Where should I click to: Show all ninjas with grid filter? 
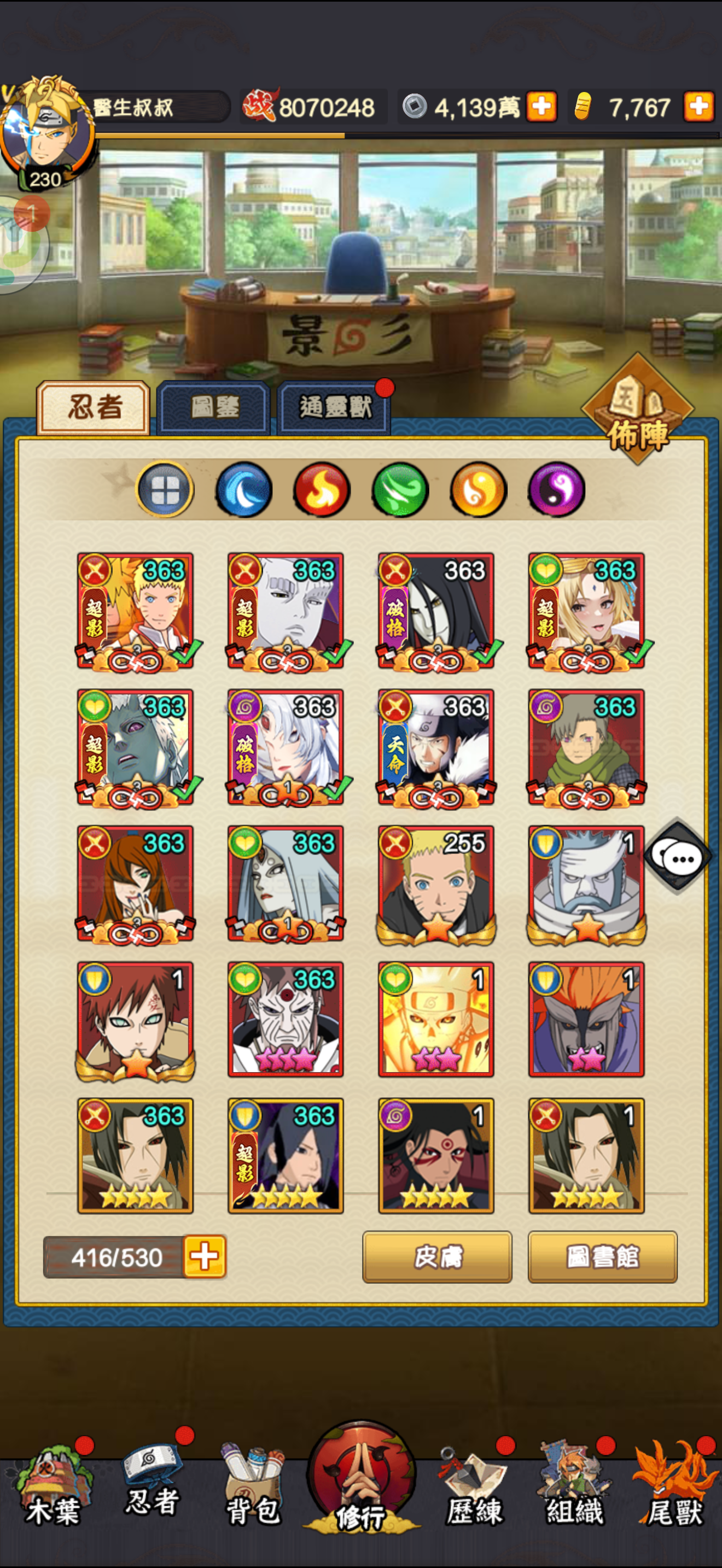[x=165, y=489]
